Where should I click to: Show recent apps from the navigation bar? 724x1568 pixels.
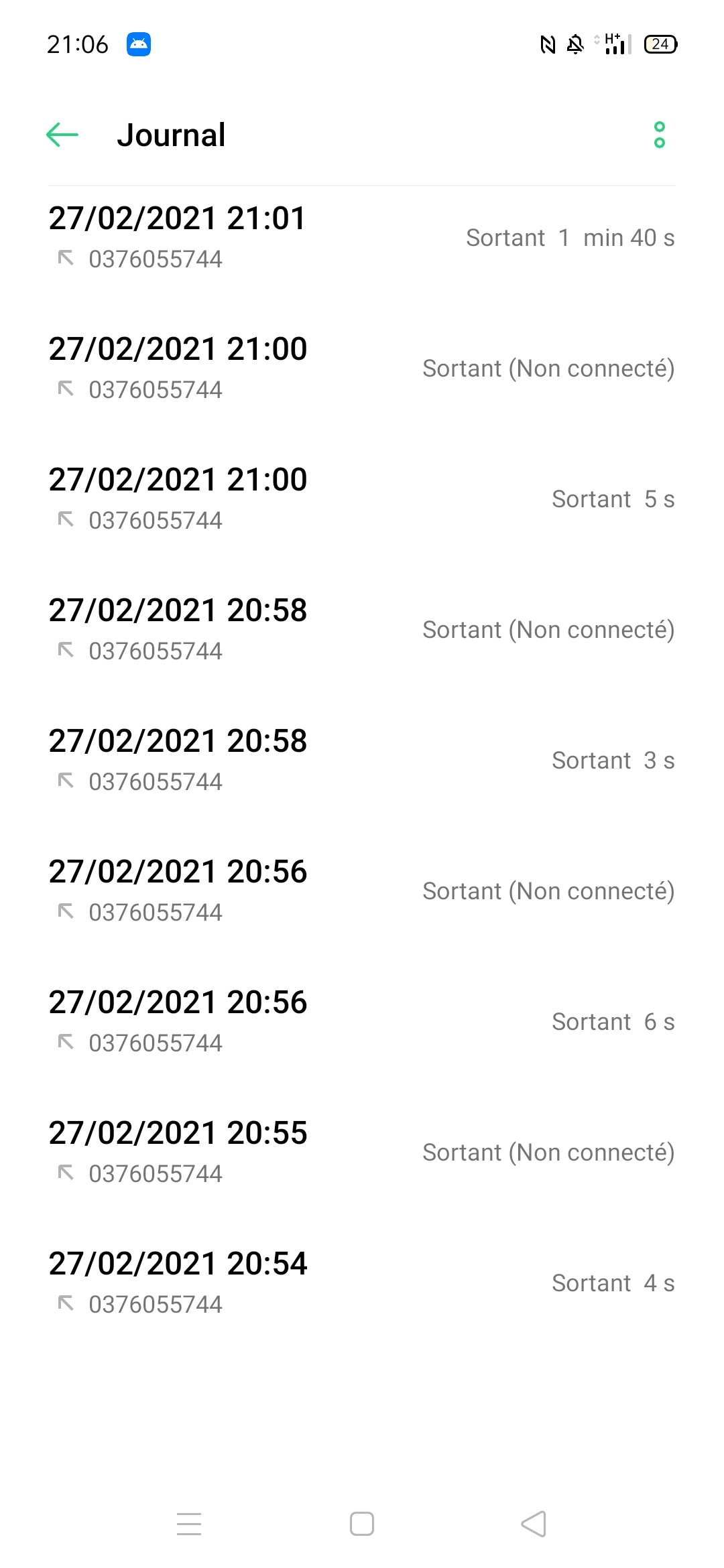pos(189,1524)
